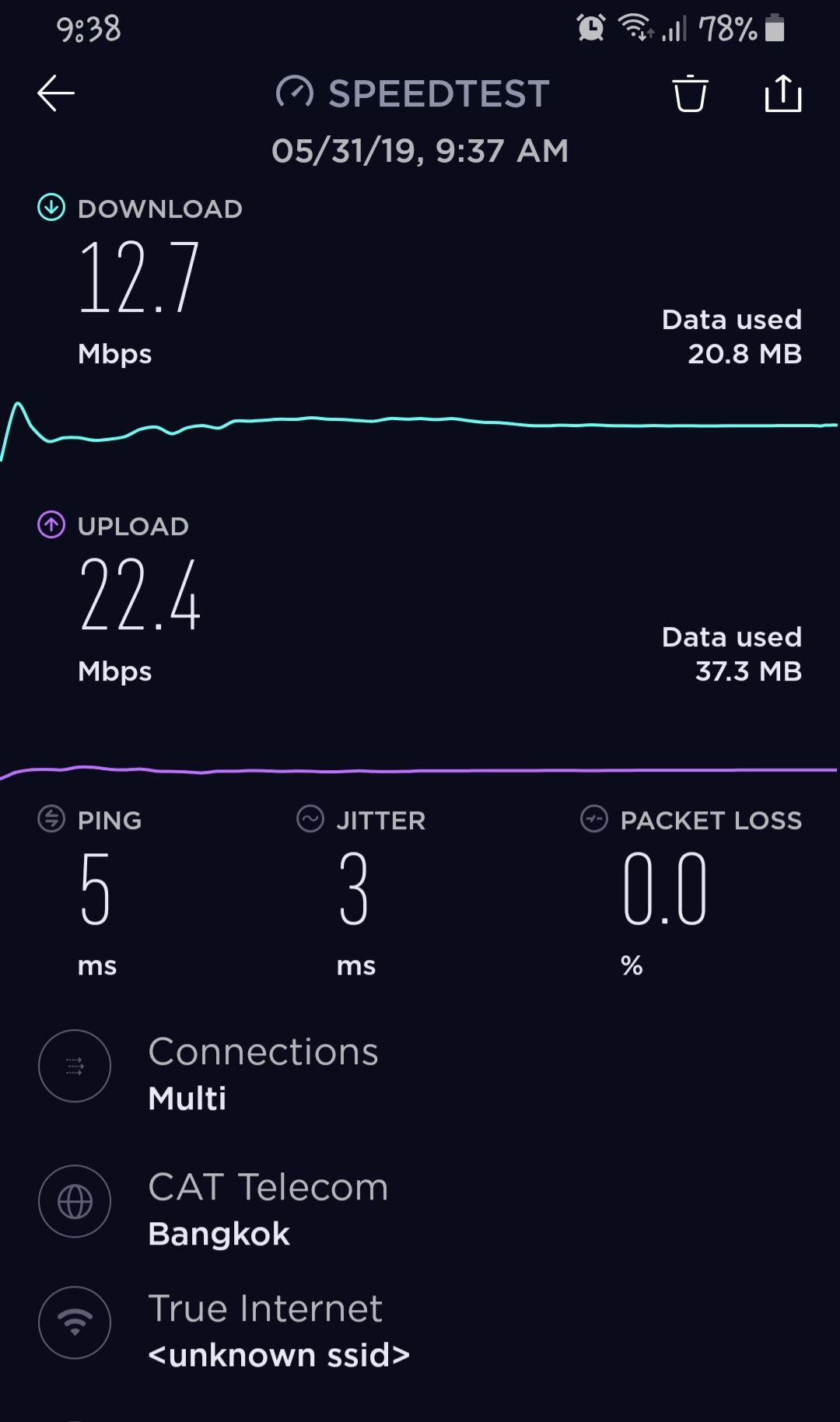Share this speed test result

[x=783, y=93]
